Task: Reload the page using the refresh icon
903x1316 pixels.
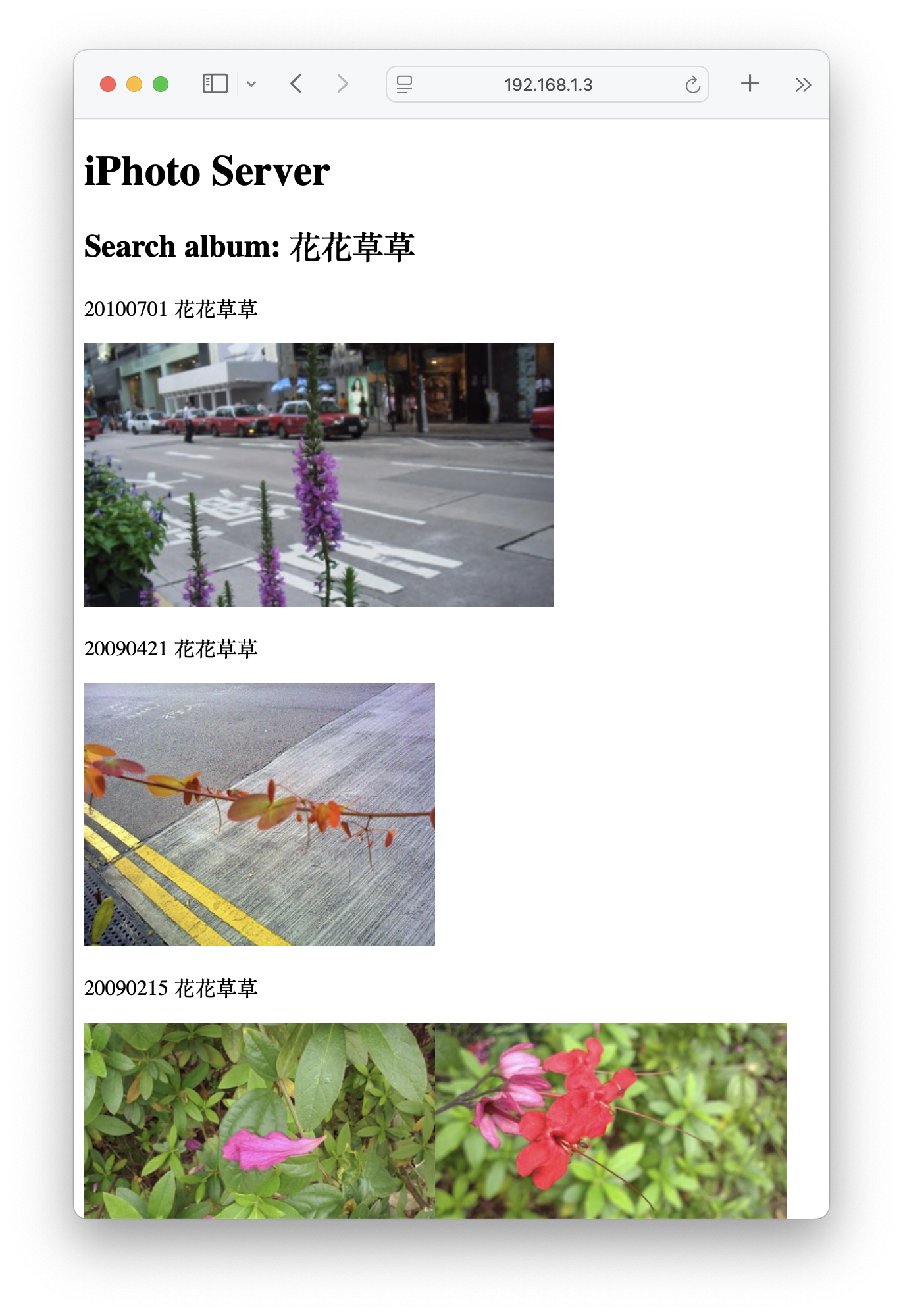Action: (693, 84)
